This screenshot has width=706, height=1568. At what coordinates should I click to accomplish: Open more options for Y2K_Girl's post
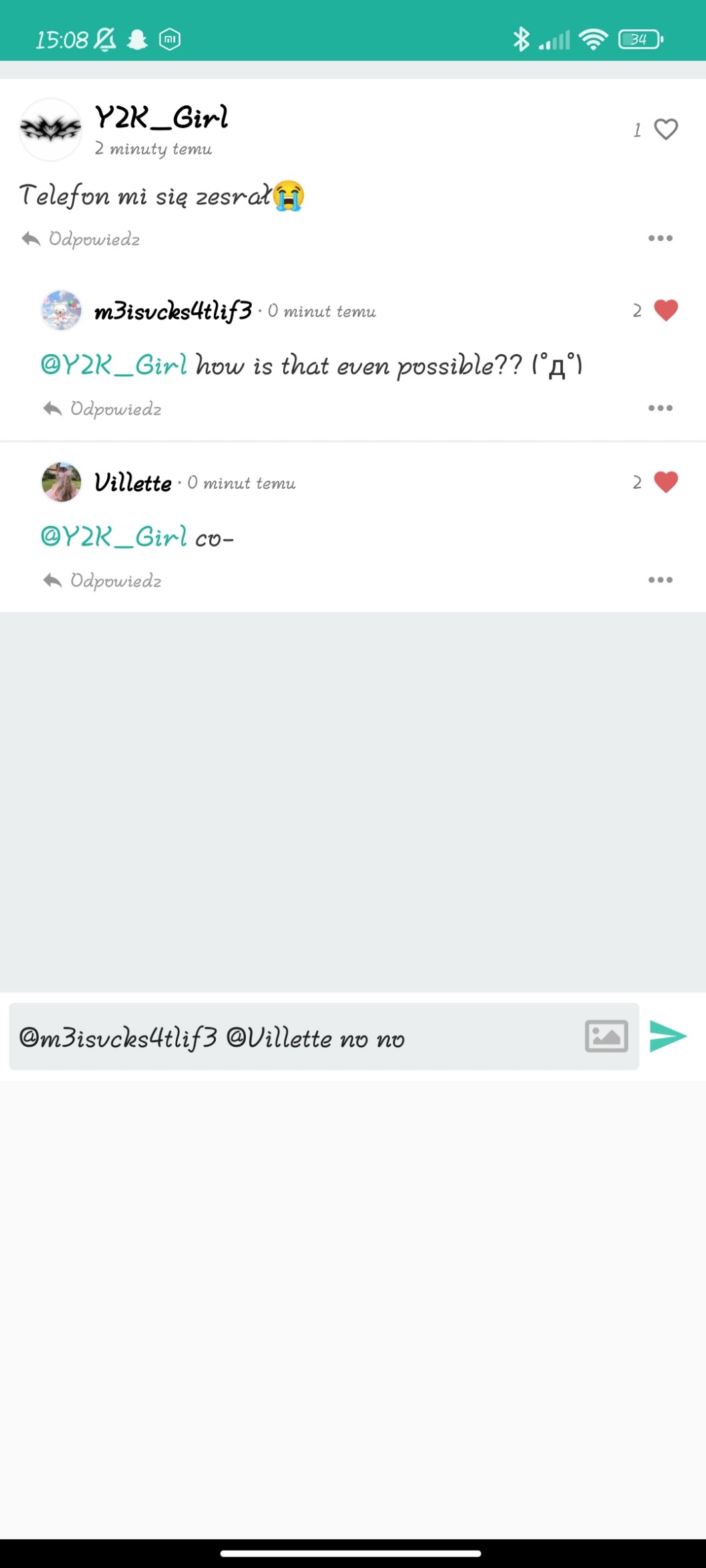[x=660, y=238]
